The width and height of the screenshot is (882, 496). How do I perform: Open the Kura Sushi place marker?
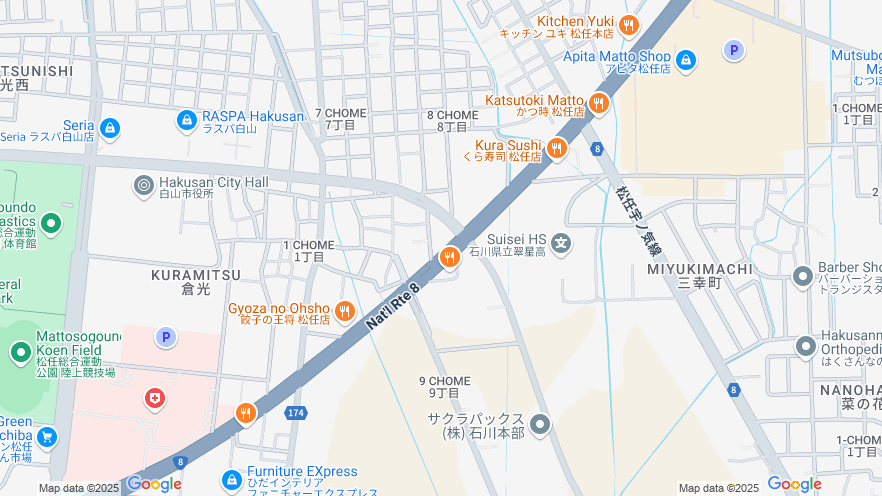click(556, 149)
